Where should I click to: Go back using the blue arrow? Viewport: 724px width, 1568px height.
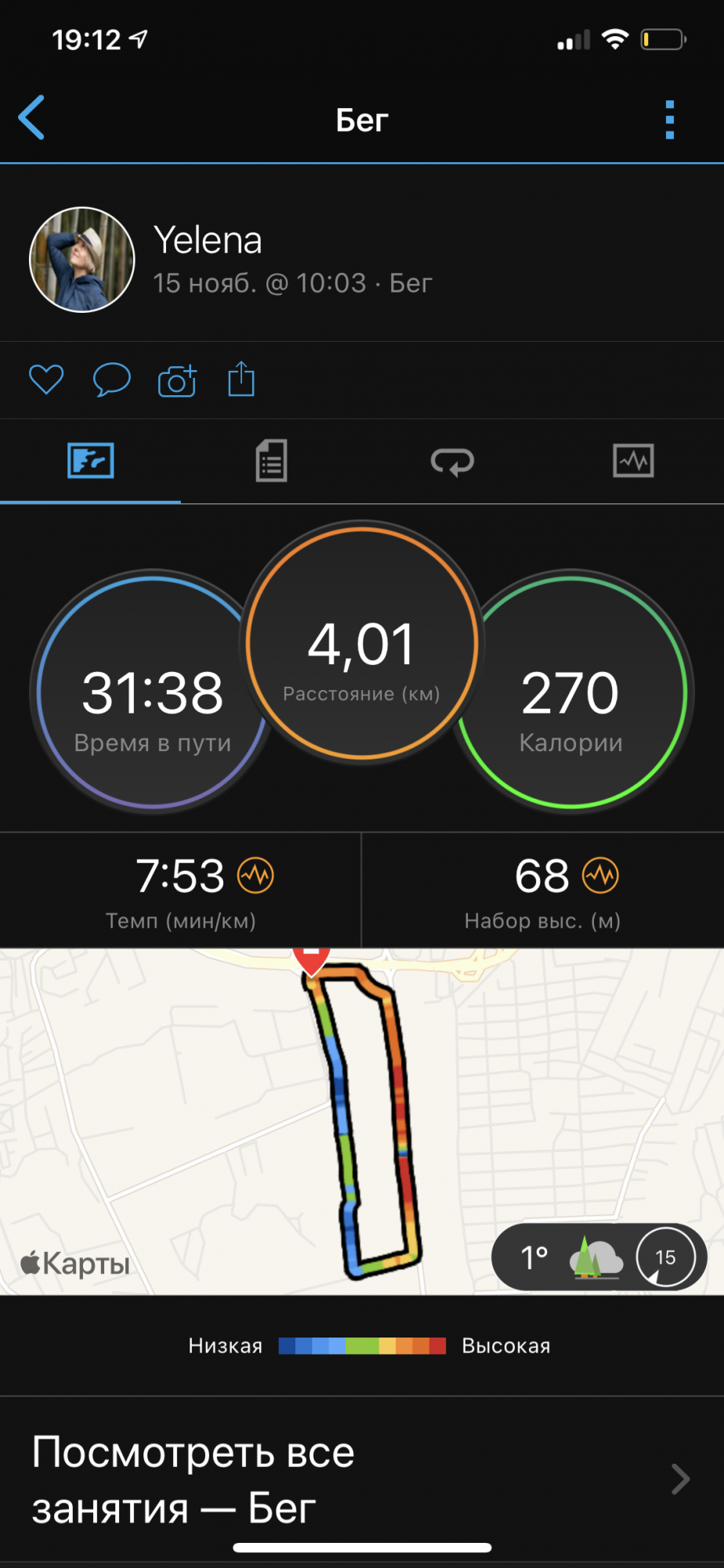click(x=32, y=118)
